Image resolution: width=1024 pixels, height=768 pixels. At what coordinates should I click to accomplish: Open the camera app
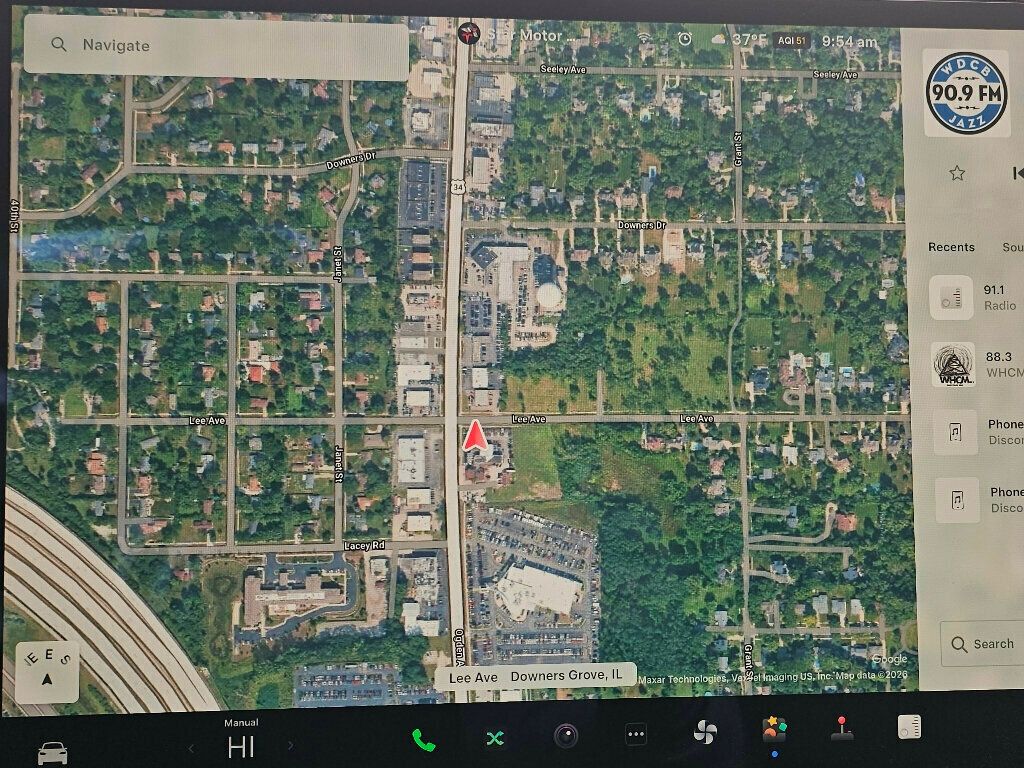coord(565,737)
